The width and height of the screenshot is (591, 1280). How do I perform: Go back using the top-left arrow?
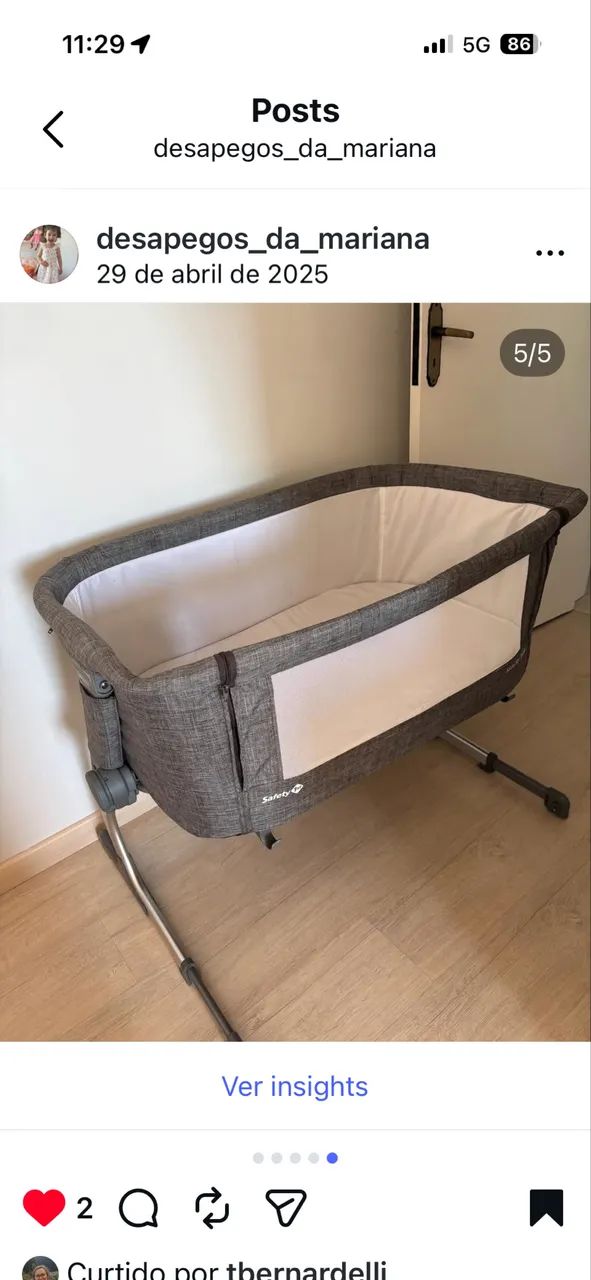click(x=53, y=130)
